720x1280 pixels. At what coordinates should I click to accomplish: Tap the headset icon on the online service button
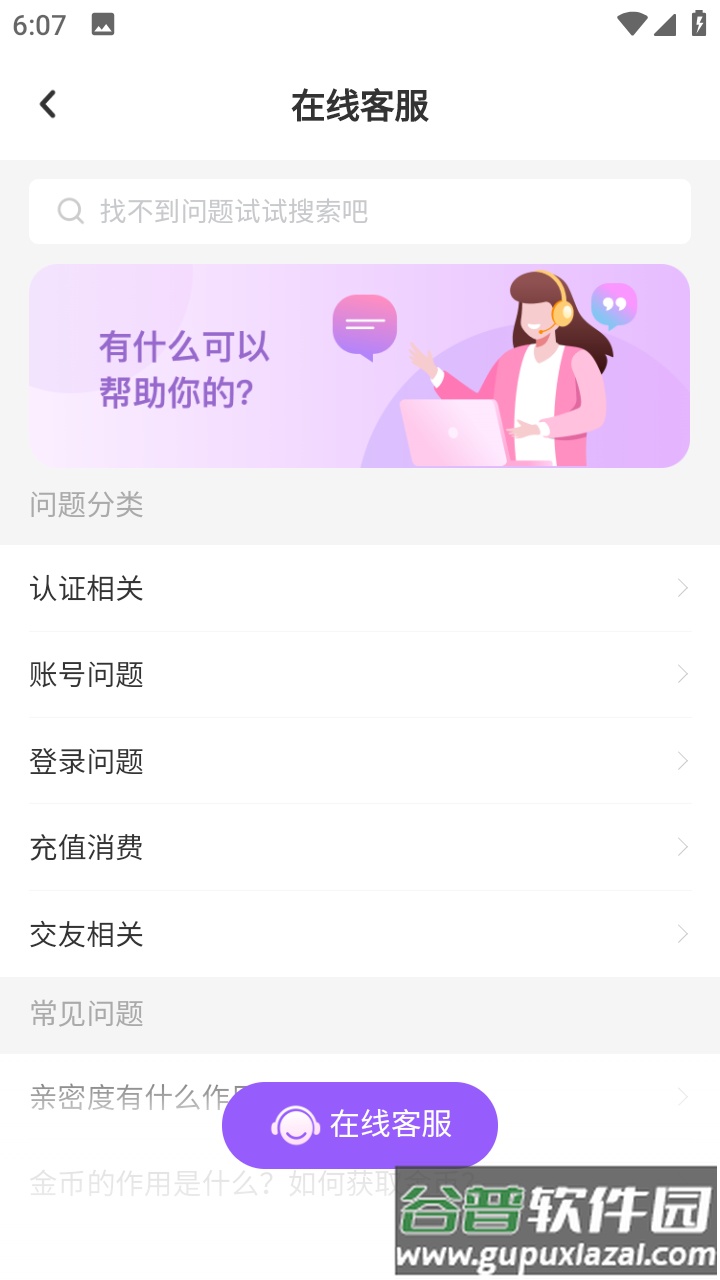[x=295, y=1125]
